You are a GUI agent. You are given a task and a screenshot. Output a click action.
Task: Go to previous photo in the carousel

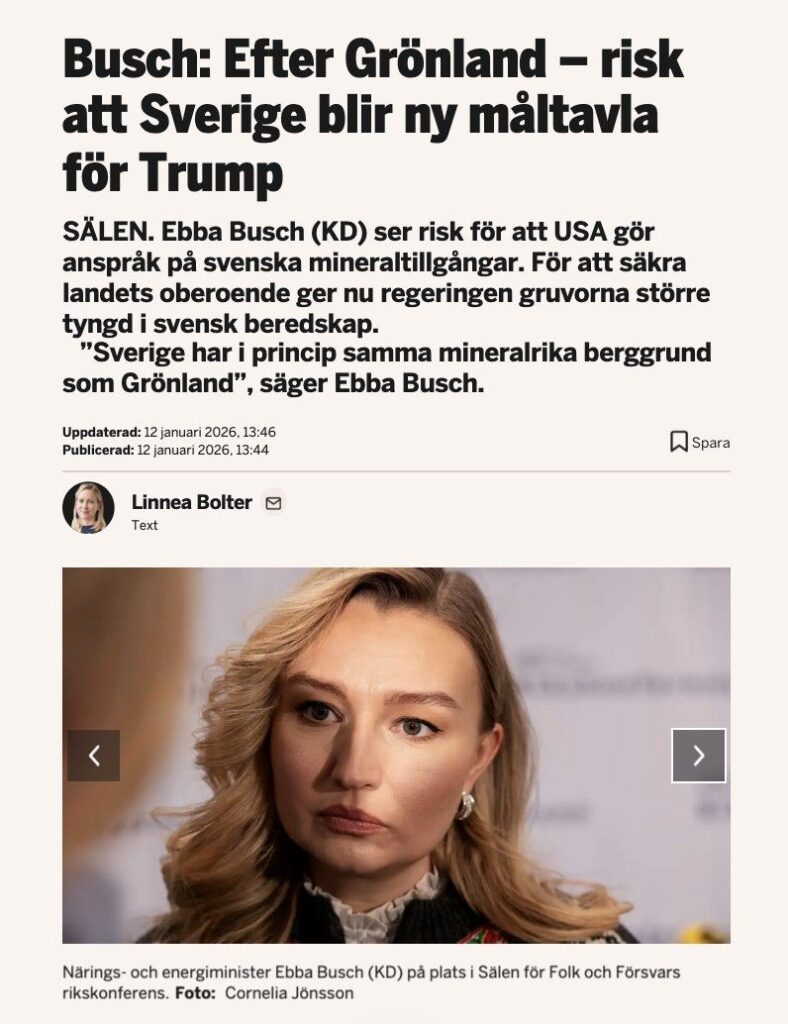(x=94, y=755)
